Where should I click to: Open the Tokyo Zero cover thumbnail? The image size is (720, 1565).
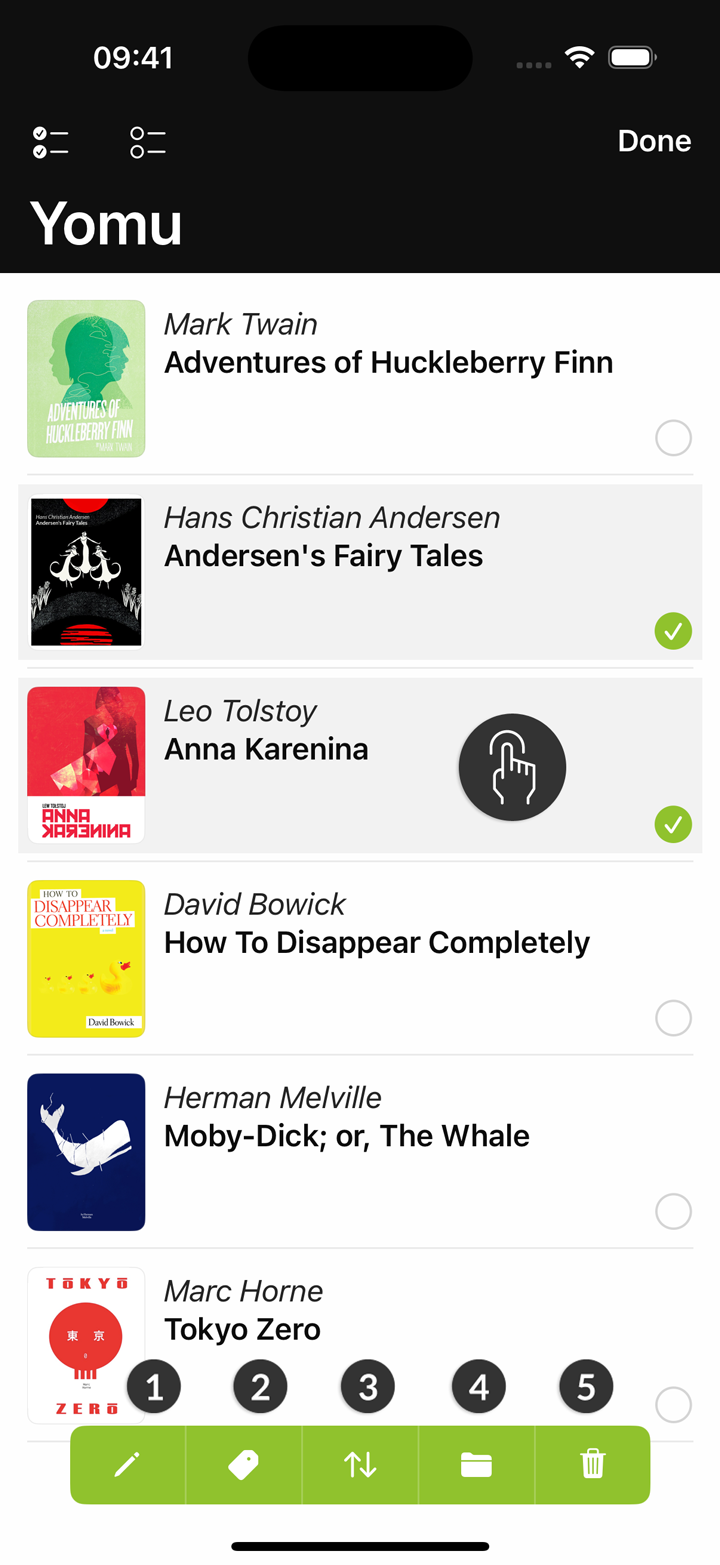click(86, 1345)
